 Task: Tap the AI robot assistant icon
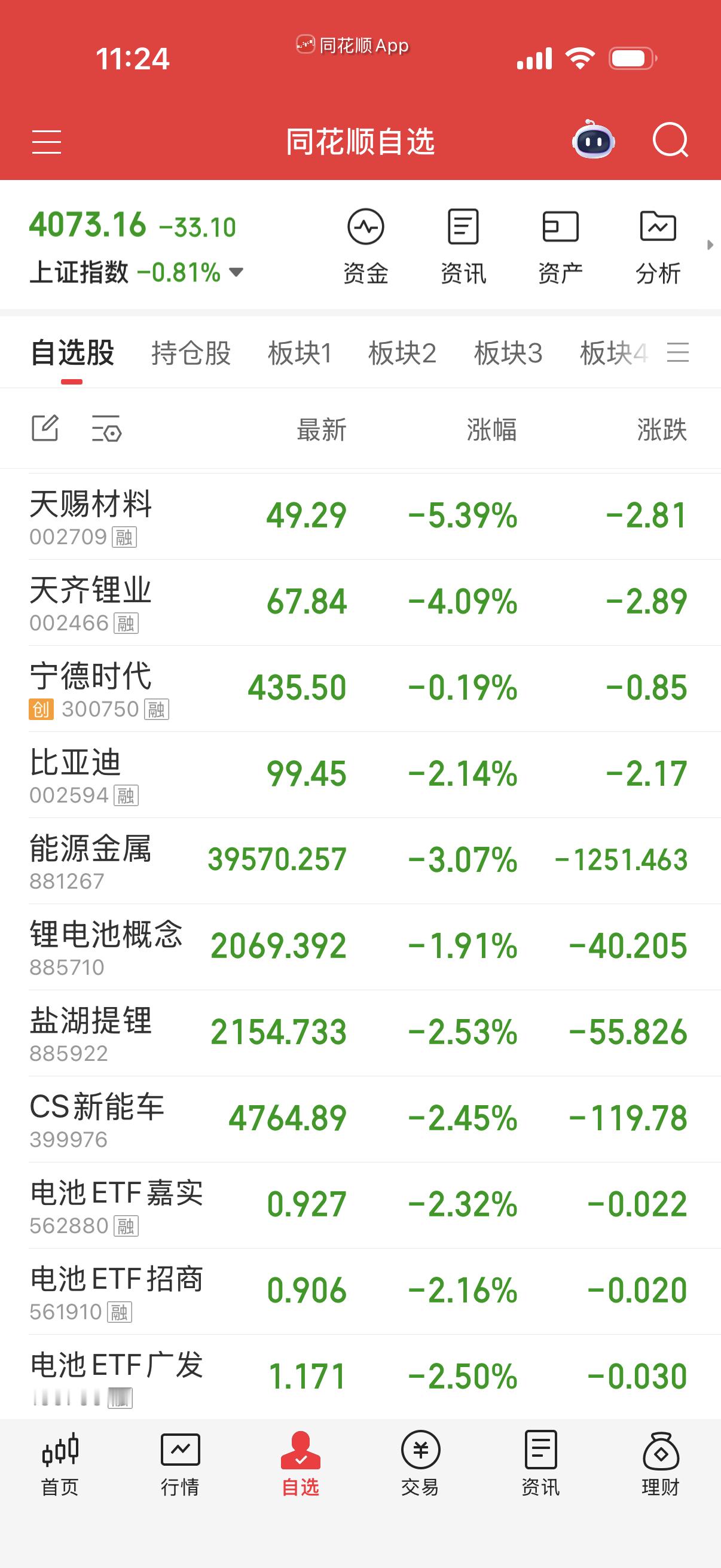pos(592,141)
